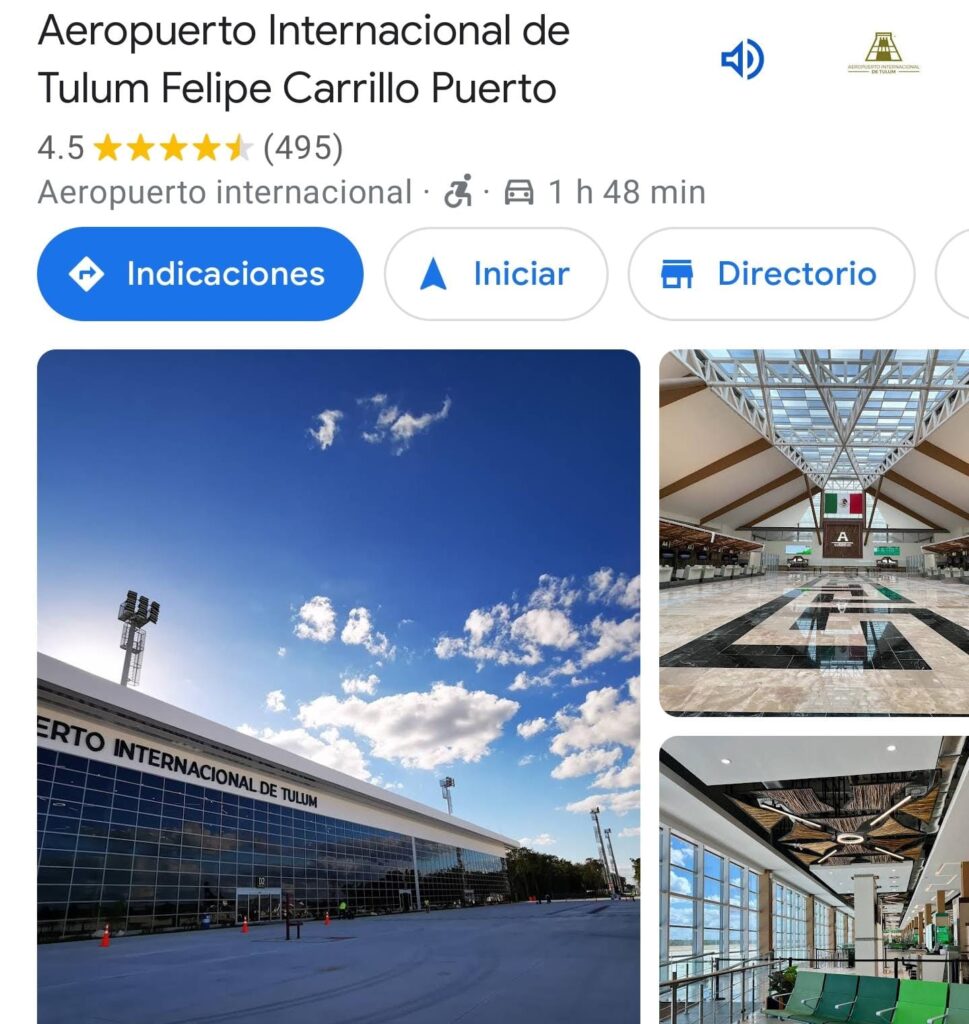Open the waiting area photo with green seats
969x1024 pixels.
point(814,880)
